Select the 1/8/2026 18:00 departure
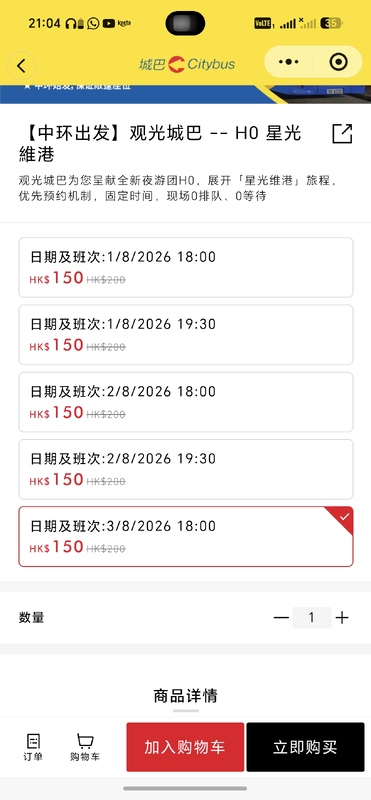The height and width of the screenshot is (800, 371). pos(186,267)
